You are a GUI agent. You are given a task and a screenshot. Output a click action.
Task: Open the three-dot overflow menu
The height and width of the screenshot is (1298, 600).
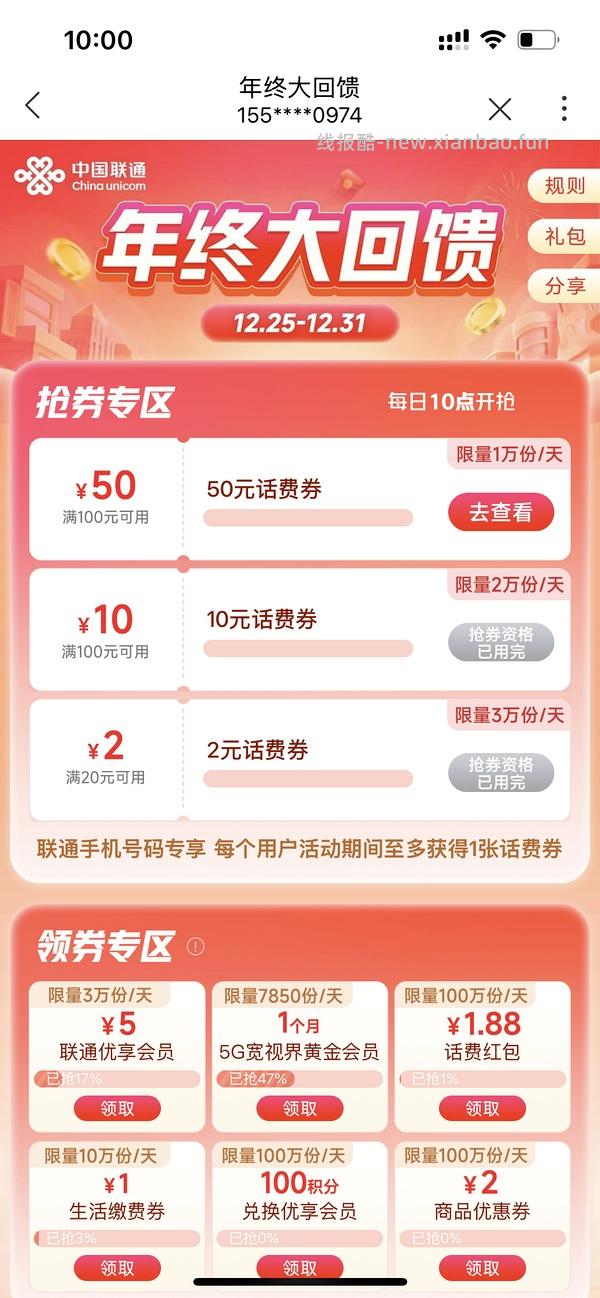[564, 108]
